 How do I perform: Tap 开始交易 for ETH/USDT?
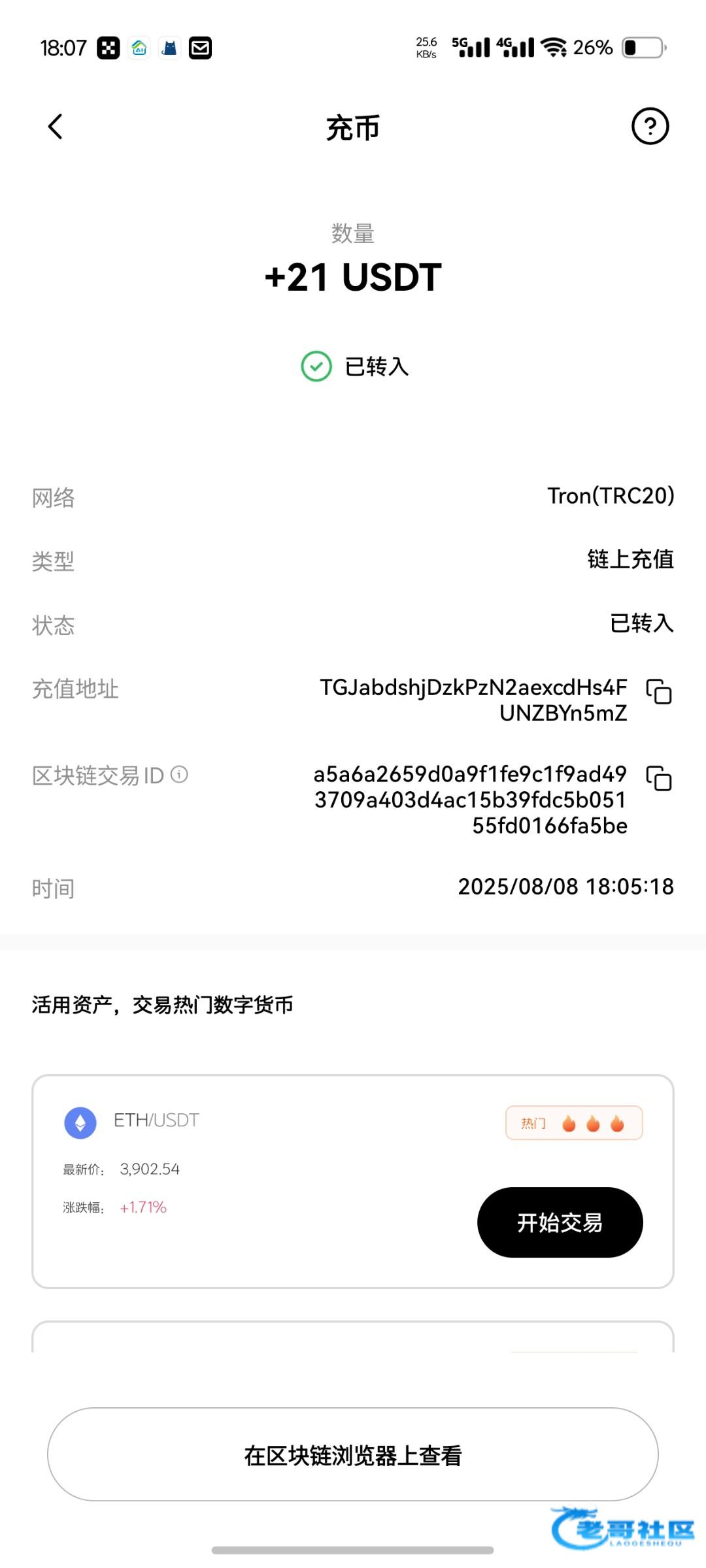point(560,1222)
